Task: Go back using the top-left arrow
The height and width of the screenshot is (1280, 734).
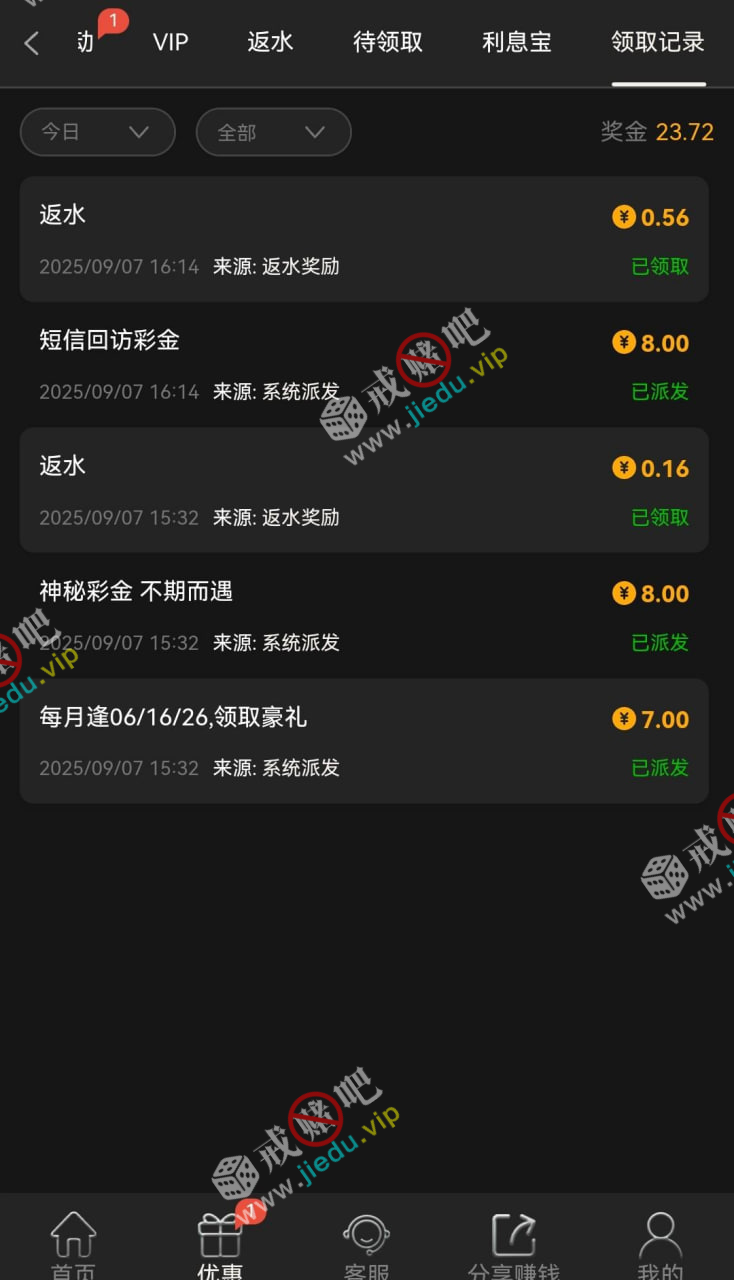Action: 31,43
